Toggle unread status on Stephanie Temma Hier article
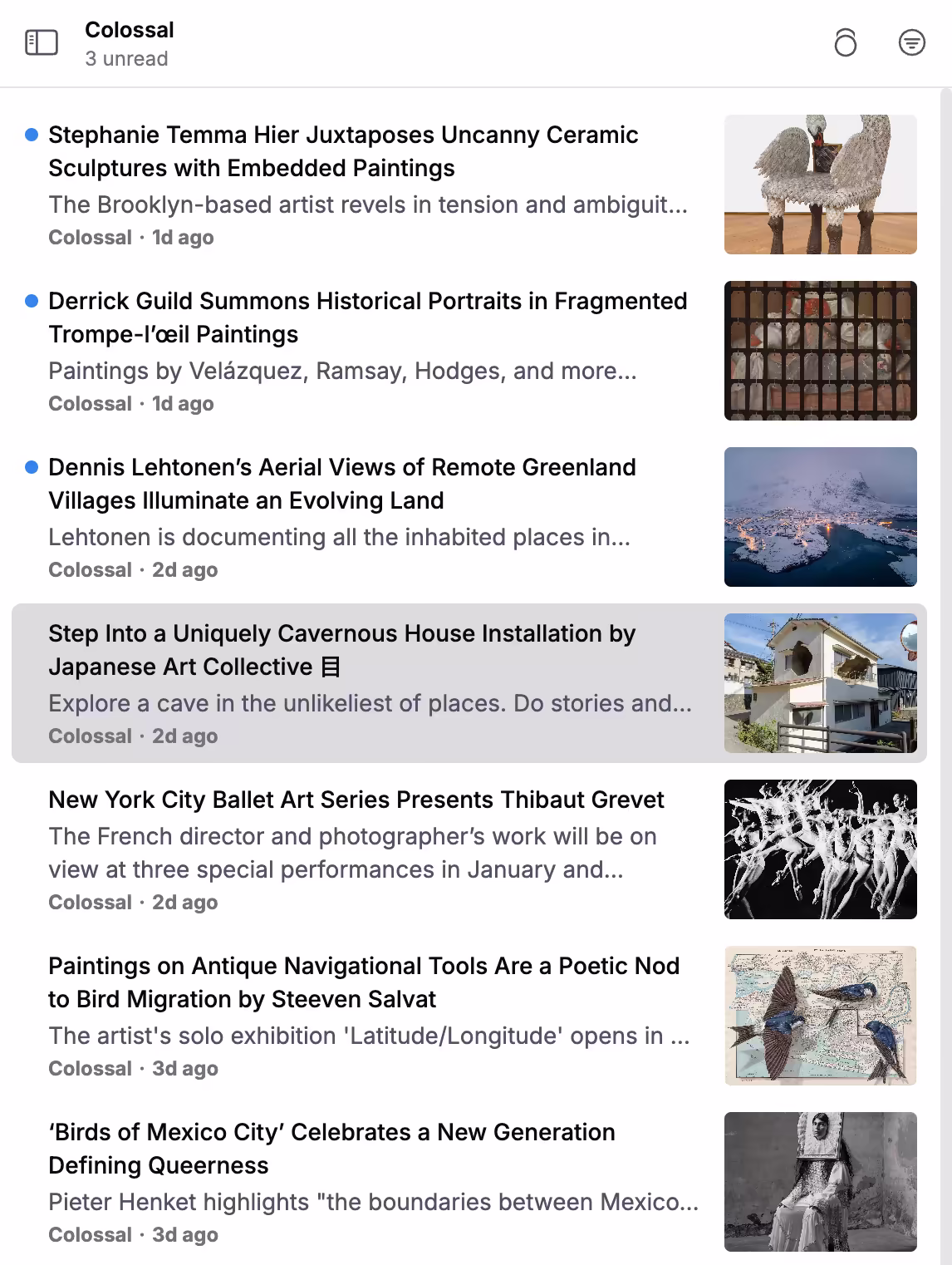The image size is (952, 1265). (x=32, y=133)
